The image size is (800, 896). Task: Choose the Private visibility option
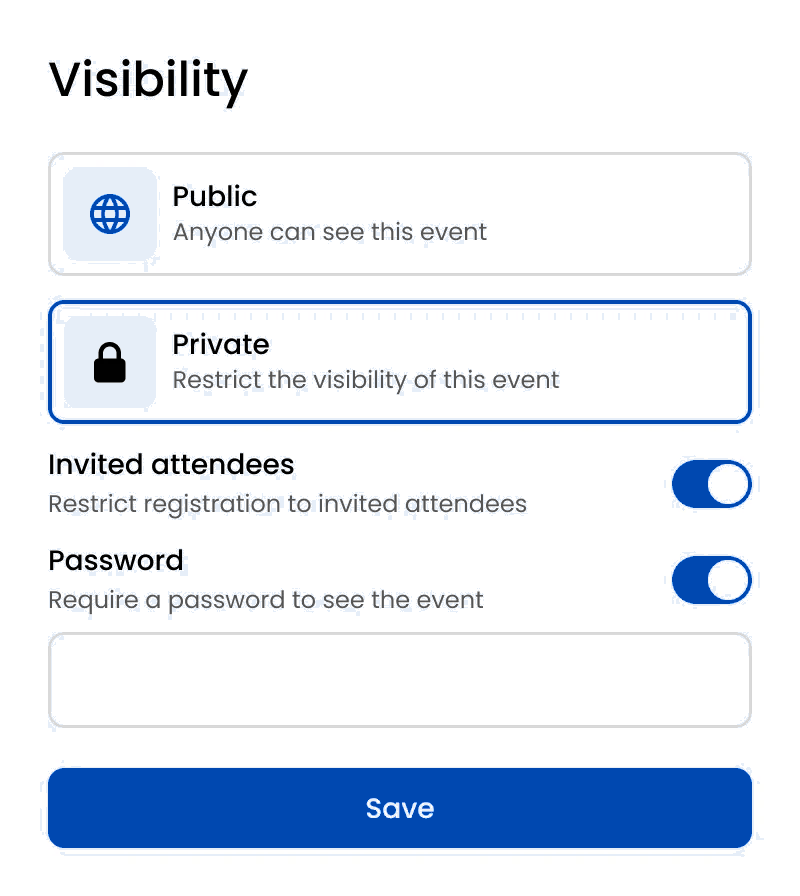[x=399, y=362]
